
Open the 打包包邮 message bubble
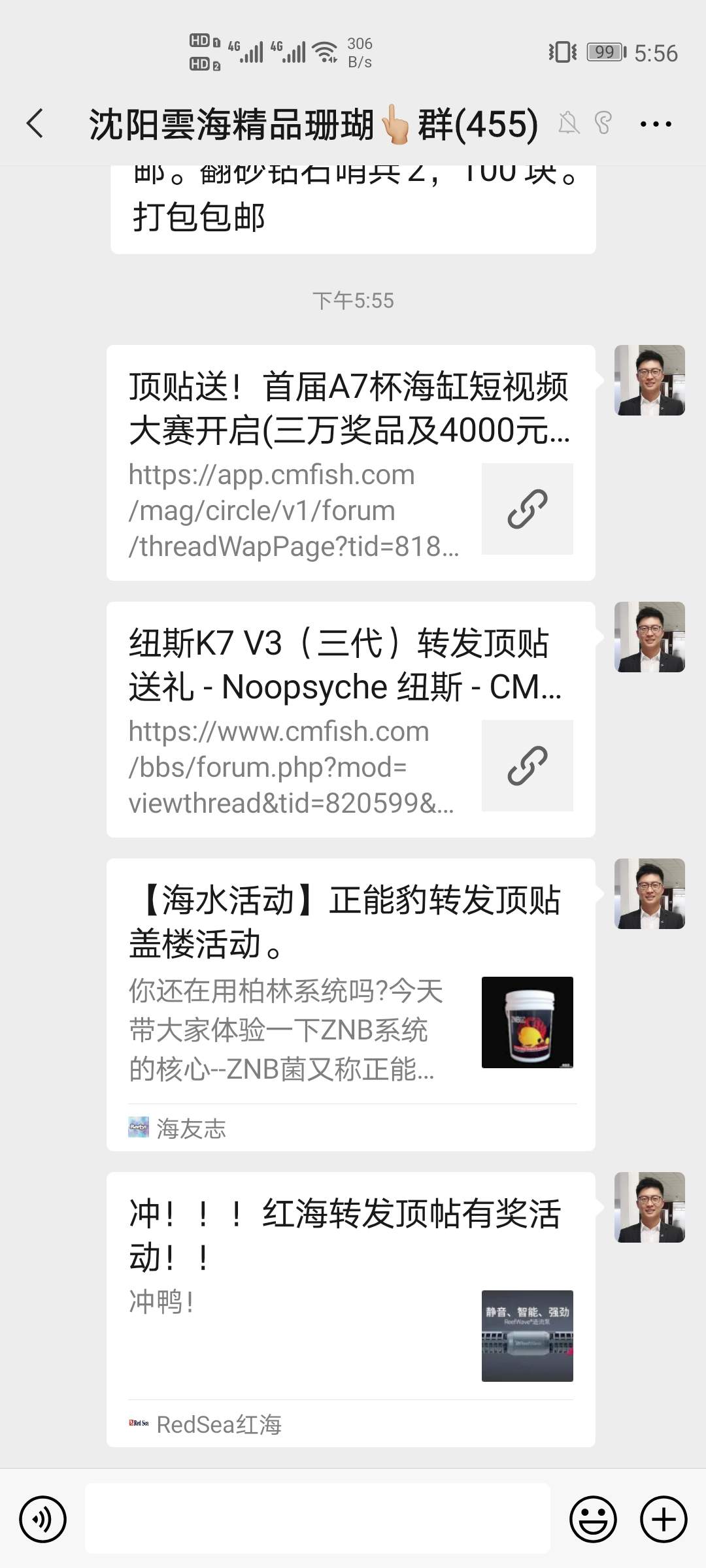pyautogui.click(x=353, y=209)
